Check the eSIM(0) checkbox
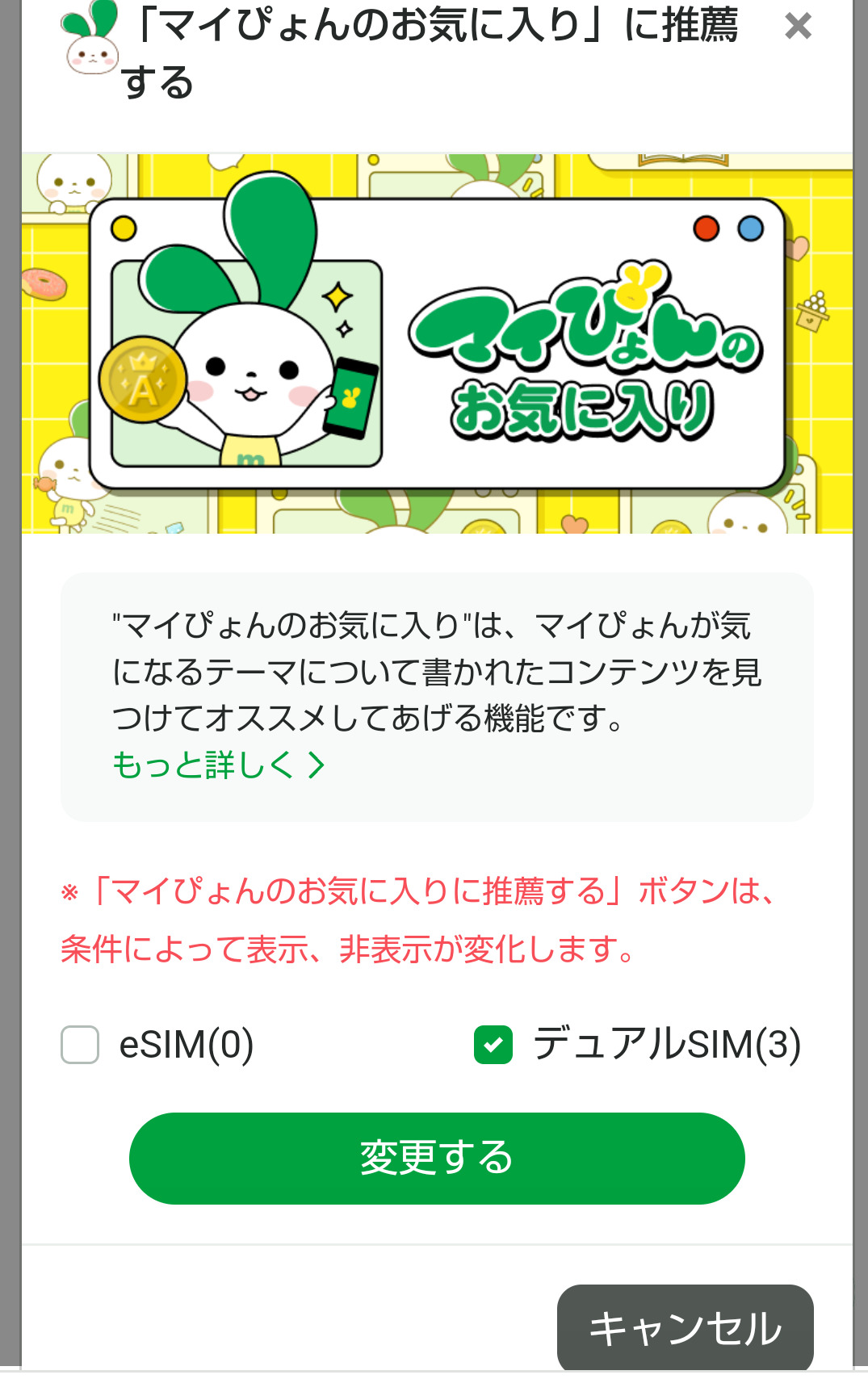Image resolution: width=868 pixels, height=1379 pixels. (80, 1045)
